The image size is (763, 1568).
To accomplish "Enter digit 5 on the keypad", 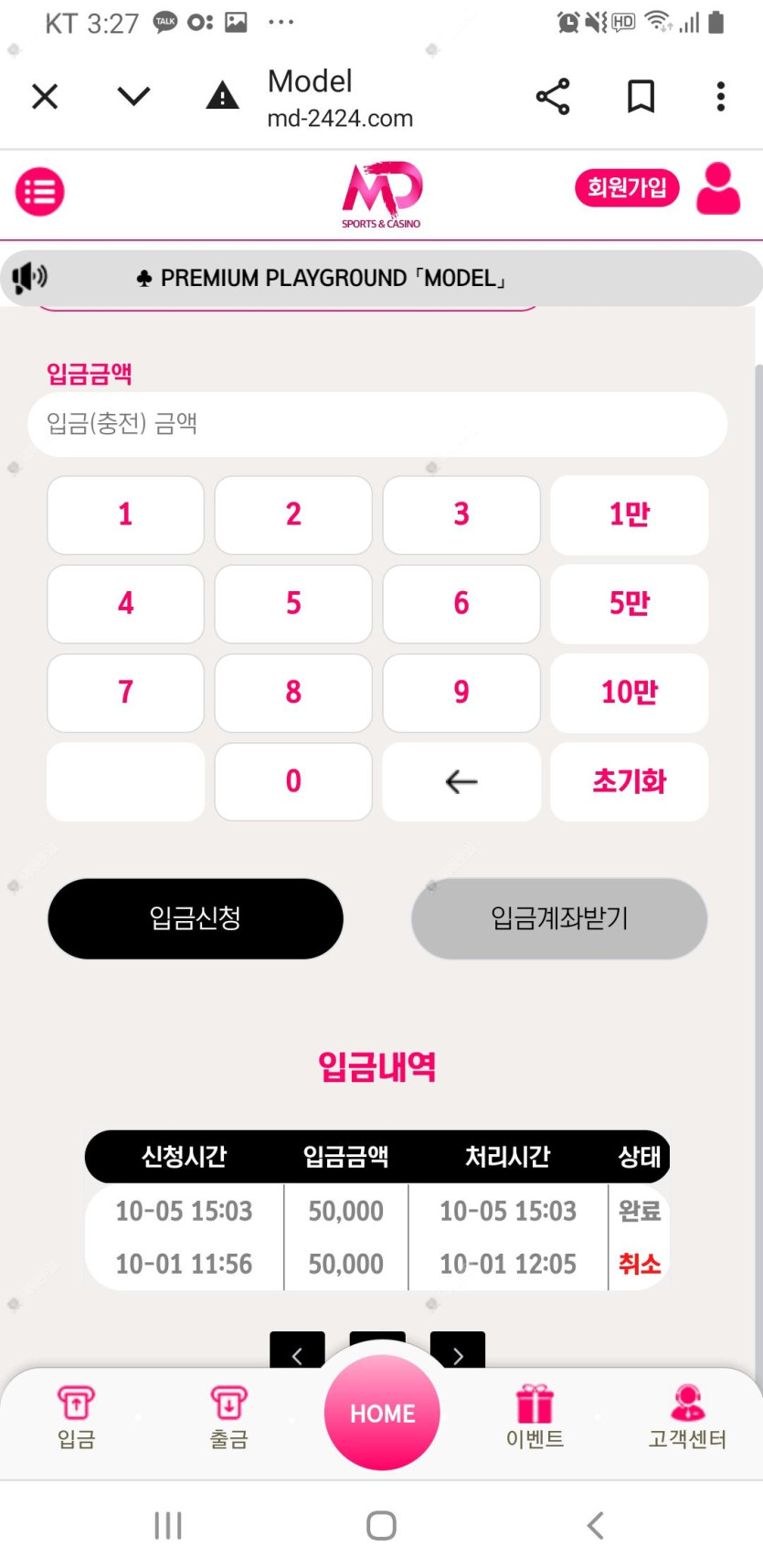I will (293, 603).
